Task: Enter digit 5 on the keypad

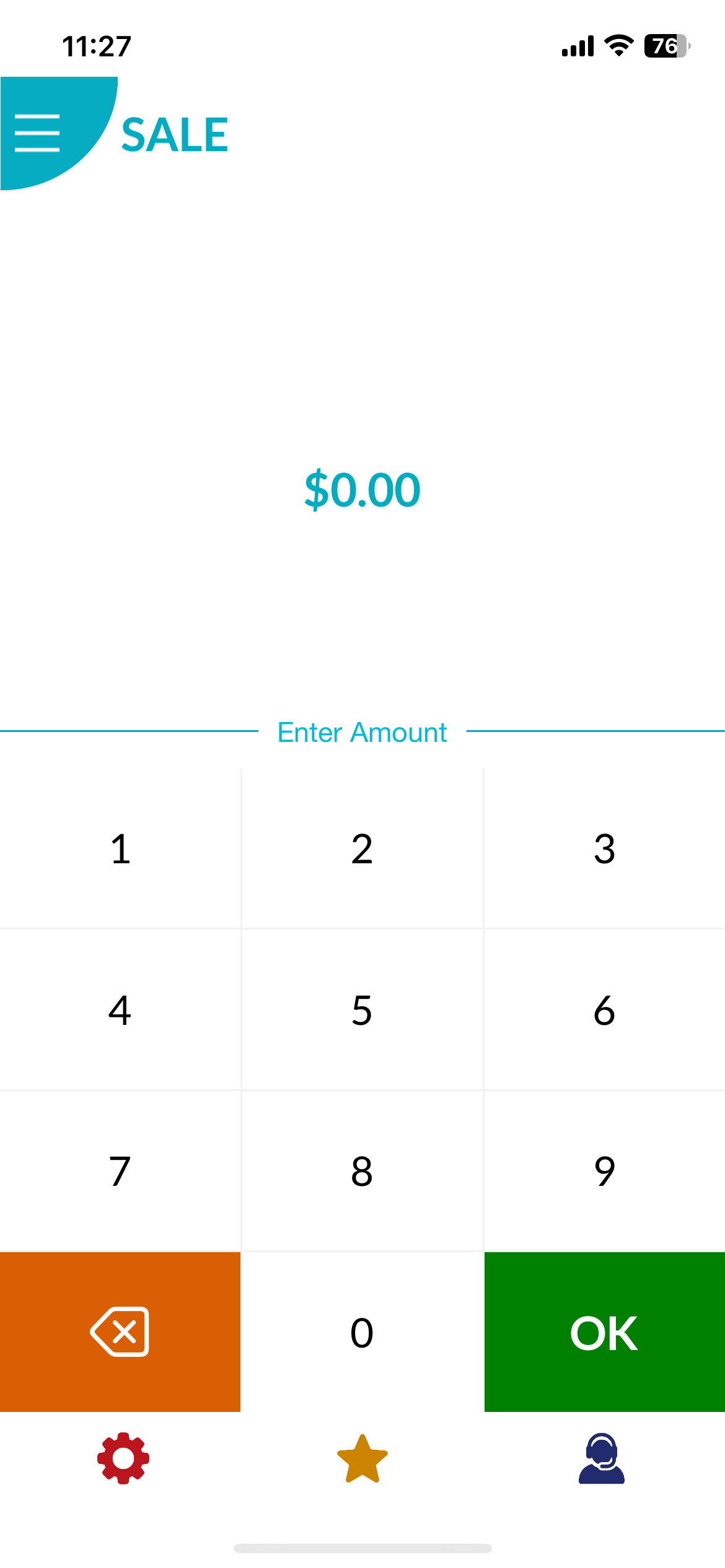Action: 362,1010
